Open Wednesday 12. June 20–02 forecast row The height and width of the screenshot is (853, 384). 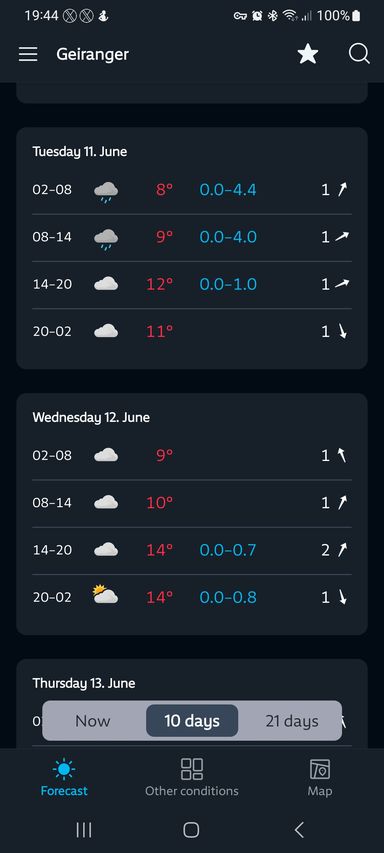[x=192, y=597]
